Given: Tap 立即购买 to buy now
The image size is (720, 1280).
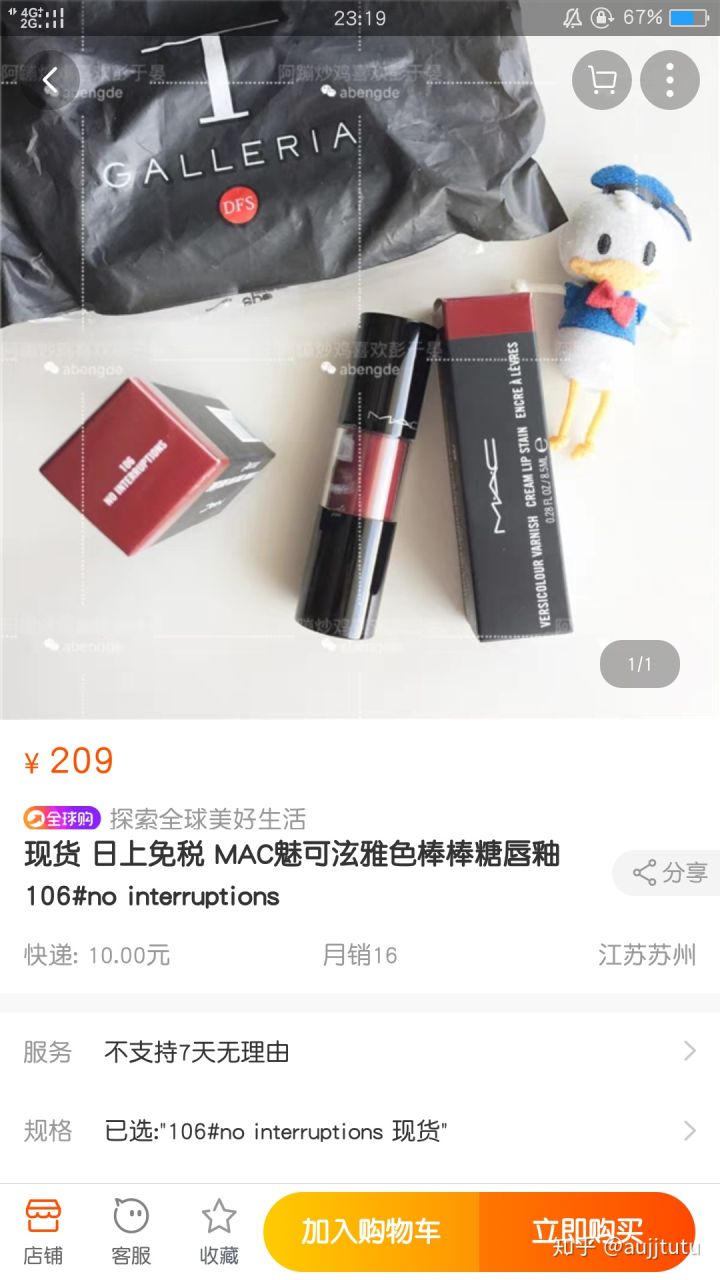Looking at the screenshot, I should [586, 1231].
